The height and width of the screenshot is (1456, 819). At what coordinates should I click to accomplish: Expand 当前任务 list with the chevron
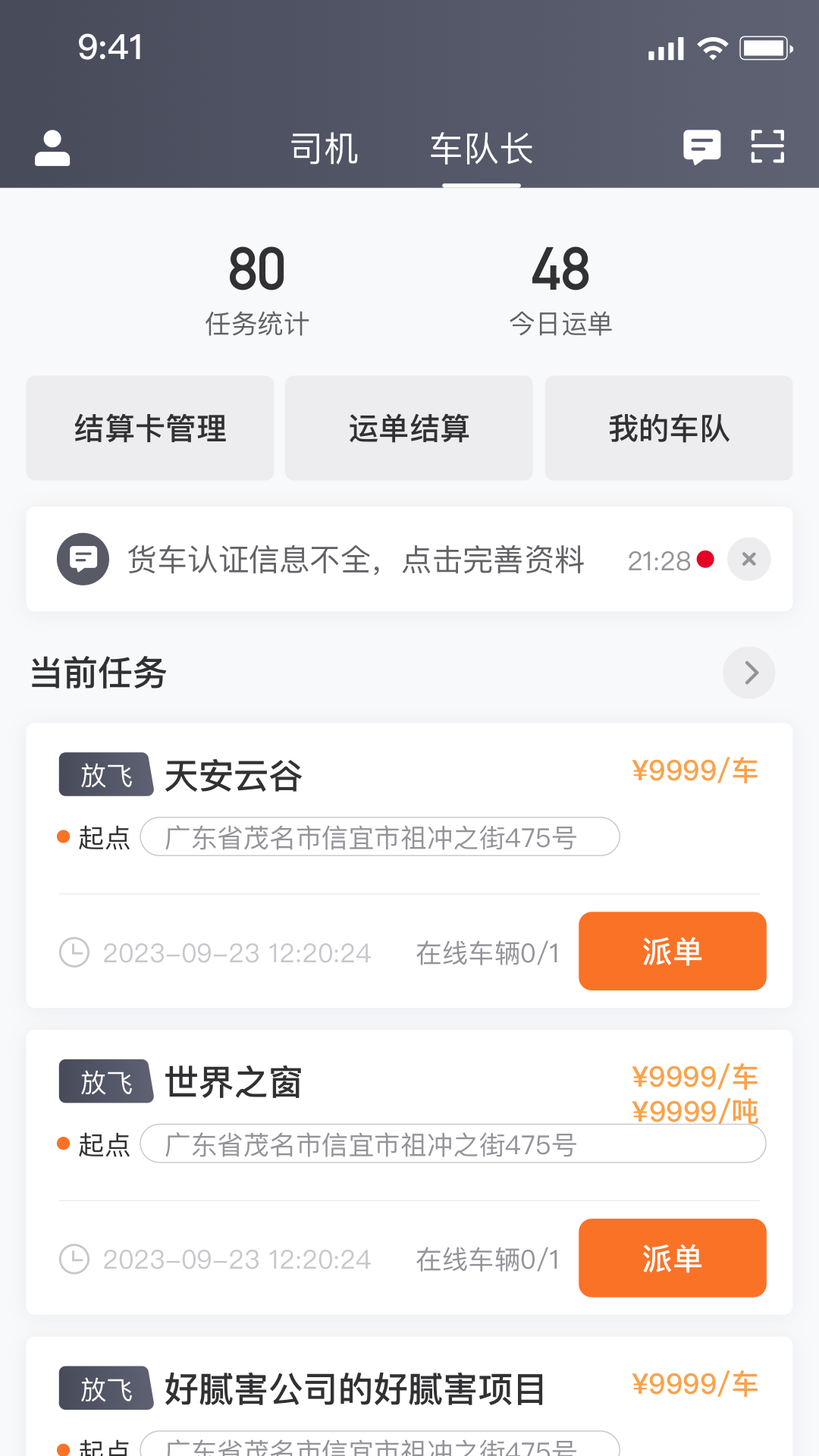tap(748, 673)
